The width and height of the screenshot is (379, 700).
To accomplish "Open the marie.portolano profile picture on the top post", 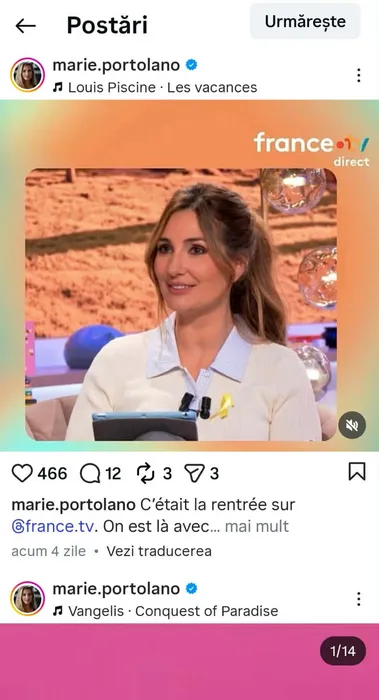I will point(28,75).
